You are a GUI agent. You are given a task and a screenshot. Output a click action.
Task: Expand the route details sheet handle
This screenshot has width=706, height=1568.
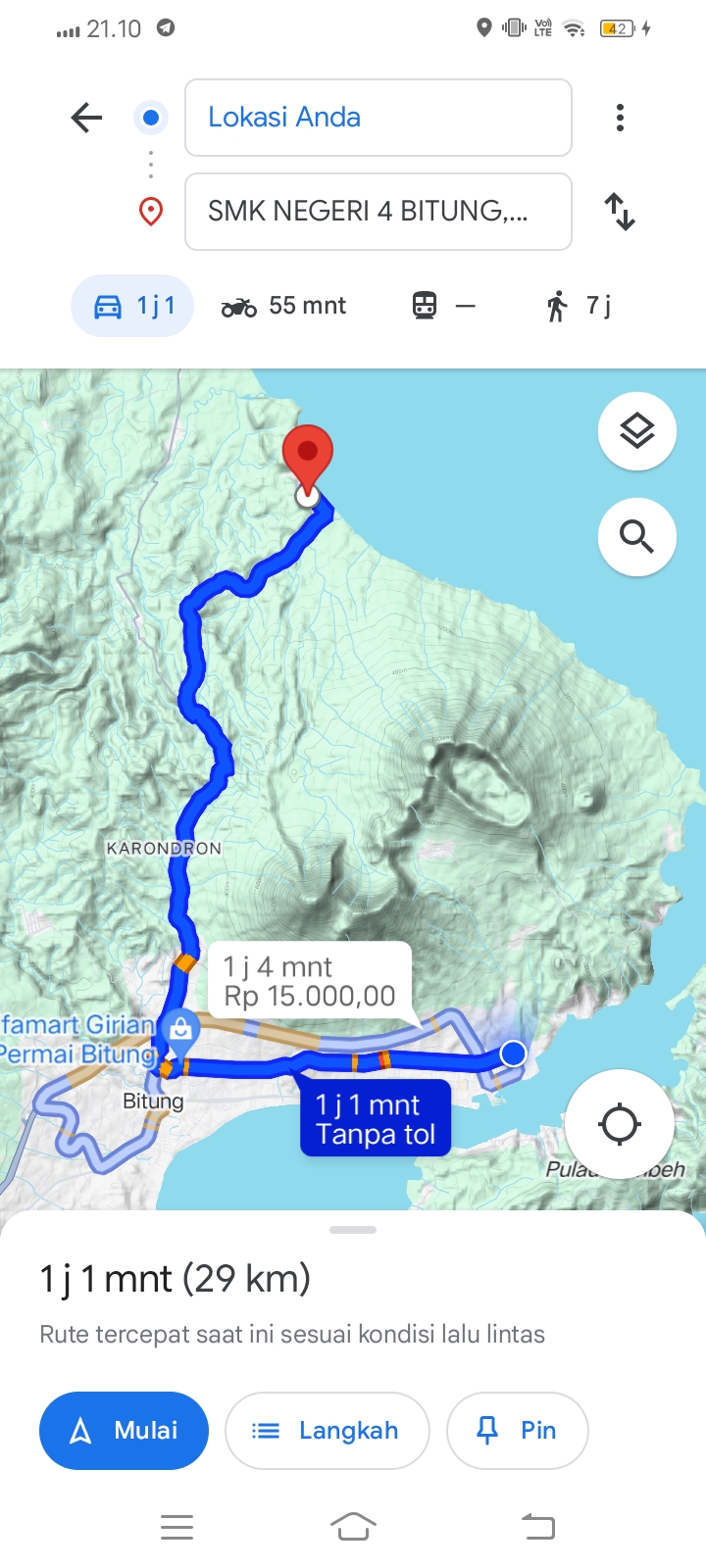point(353,1230)
